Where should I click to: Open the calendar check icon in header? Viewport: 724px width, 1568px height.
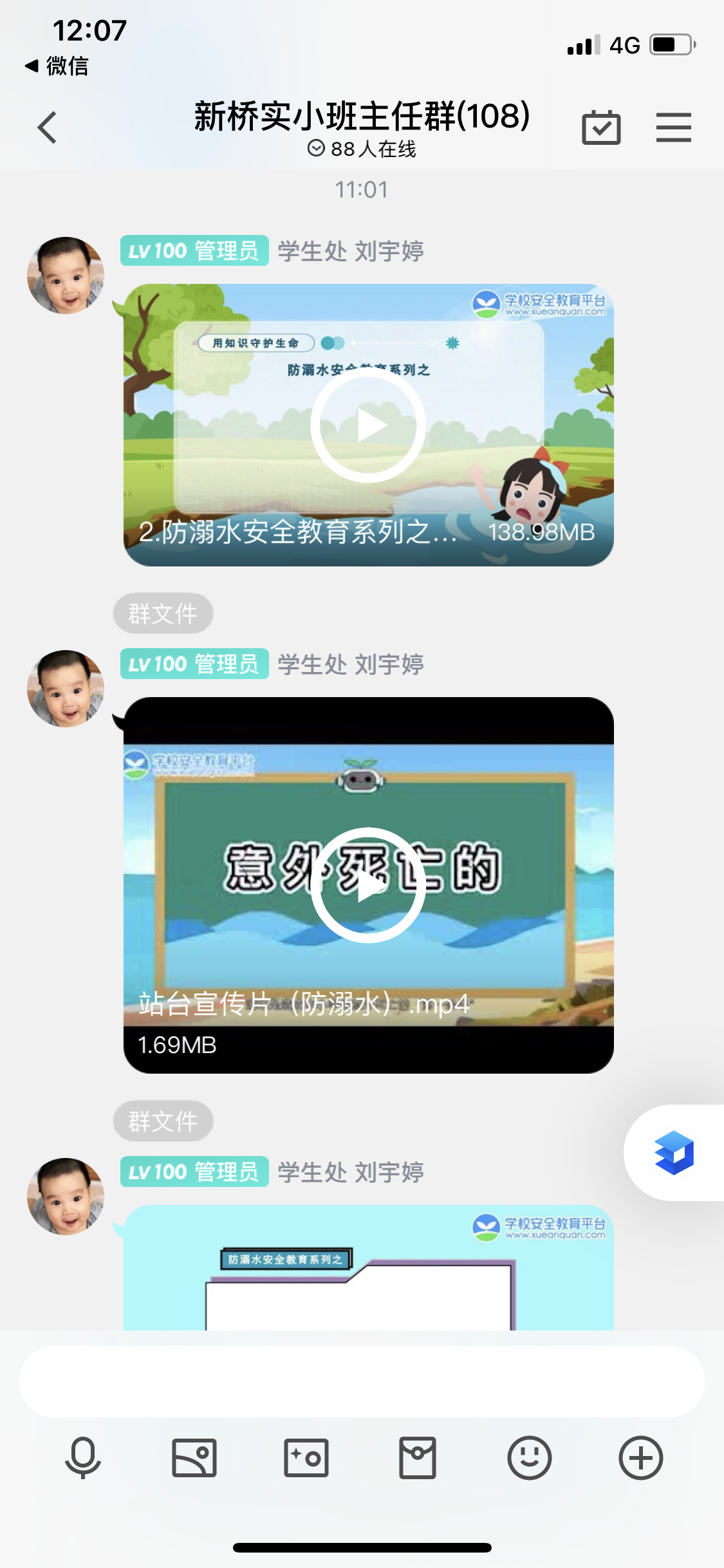tap(601, 127)
